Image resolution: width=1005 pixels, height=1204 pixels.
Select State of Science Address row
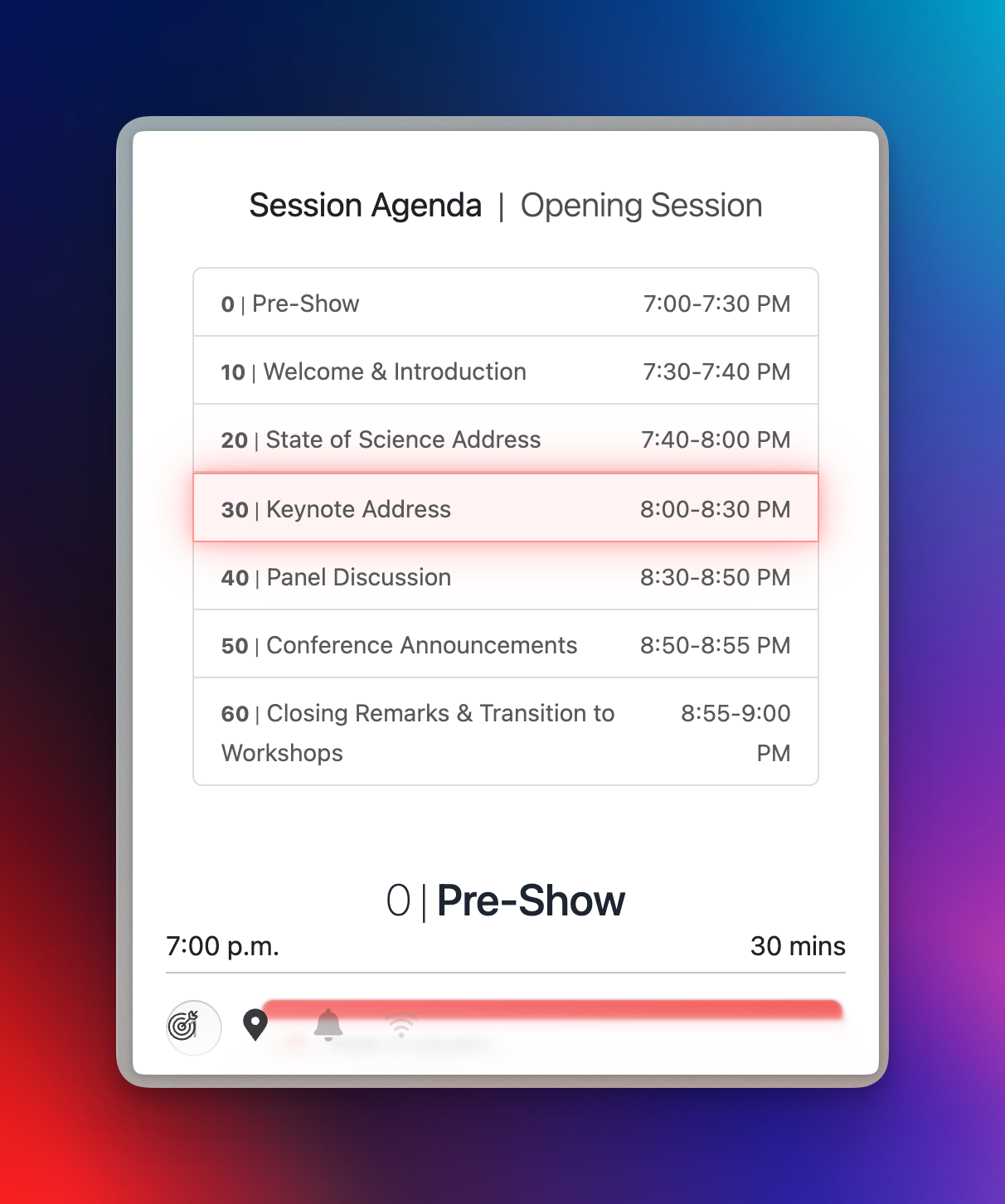[x=505, y=439]
